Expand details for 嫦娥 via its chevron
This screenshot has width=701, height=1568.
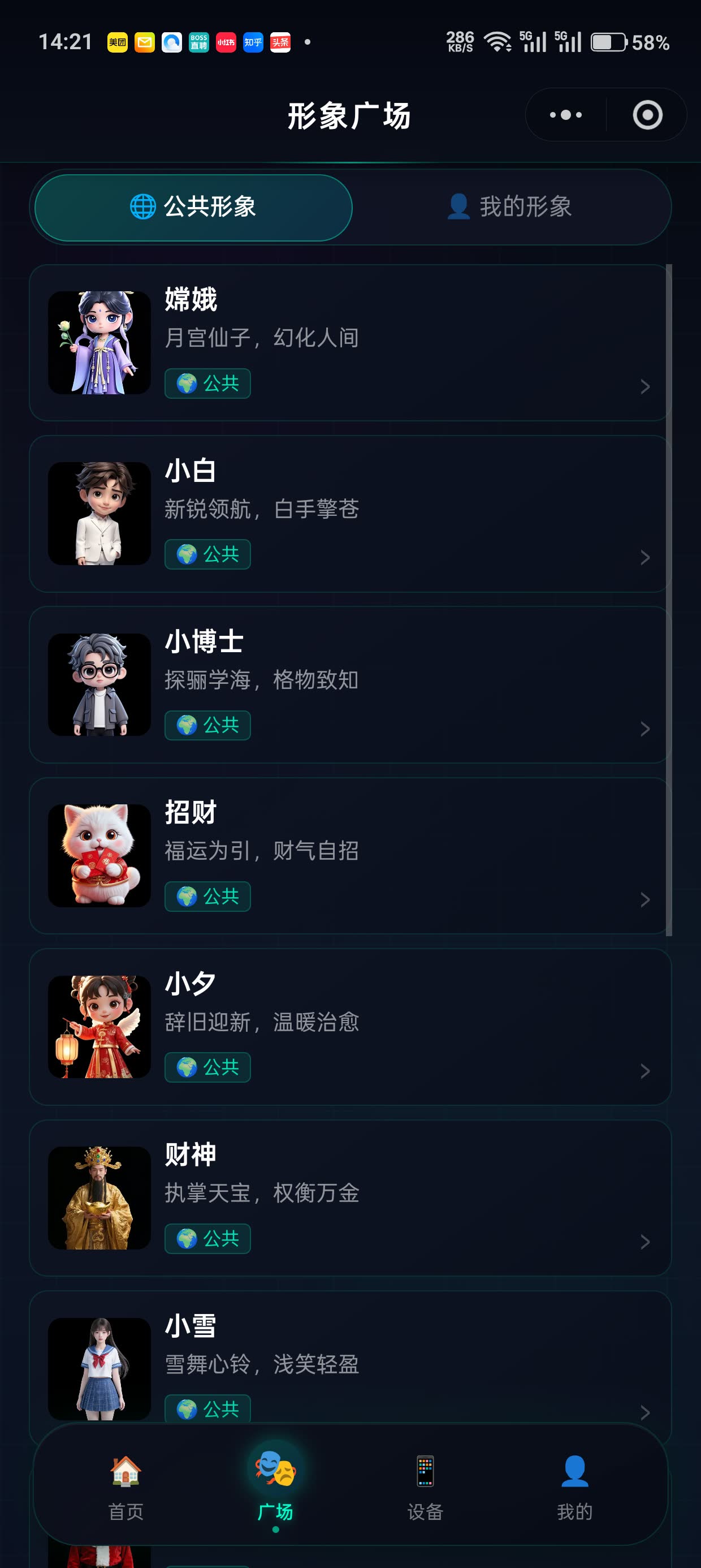pyautogui.click(x=643, y=386)
